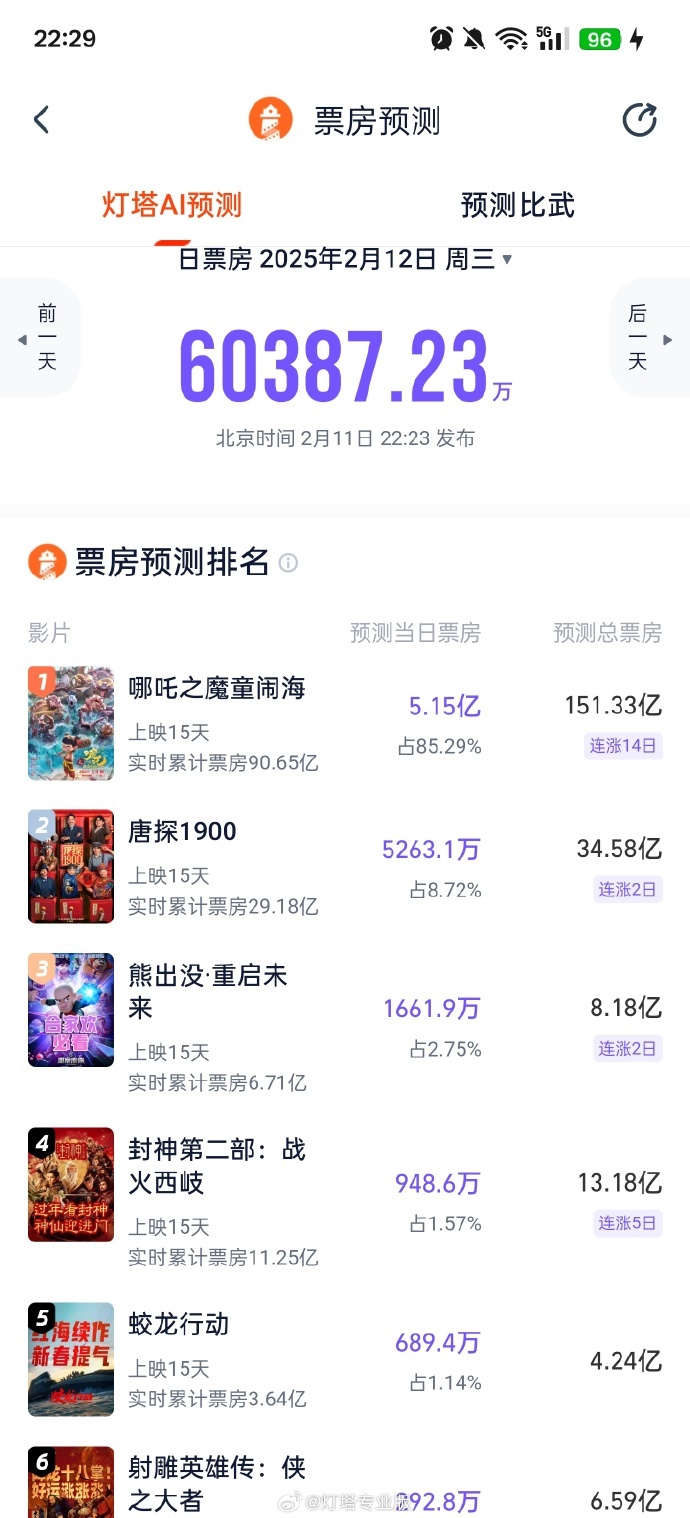The image size is (690, 1518).
Task: Open 封神第二部：战火西岐 movie details
Action: (217, 1166)
